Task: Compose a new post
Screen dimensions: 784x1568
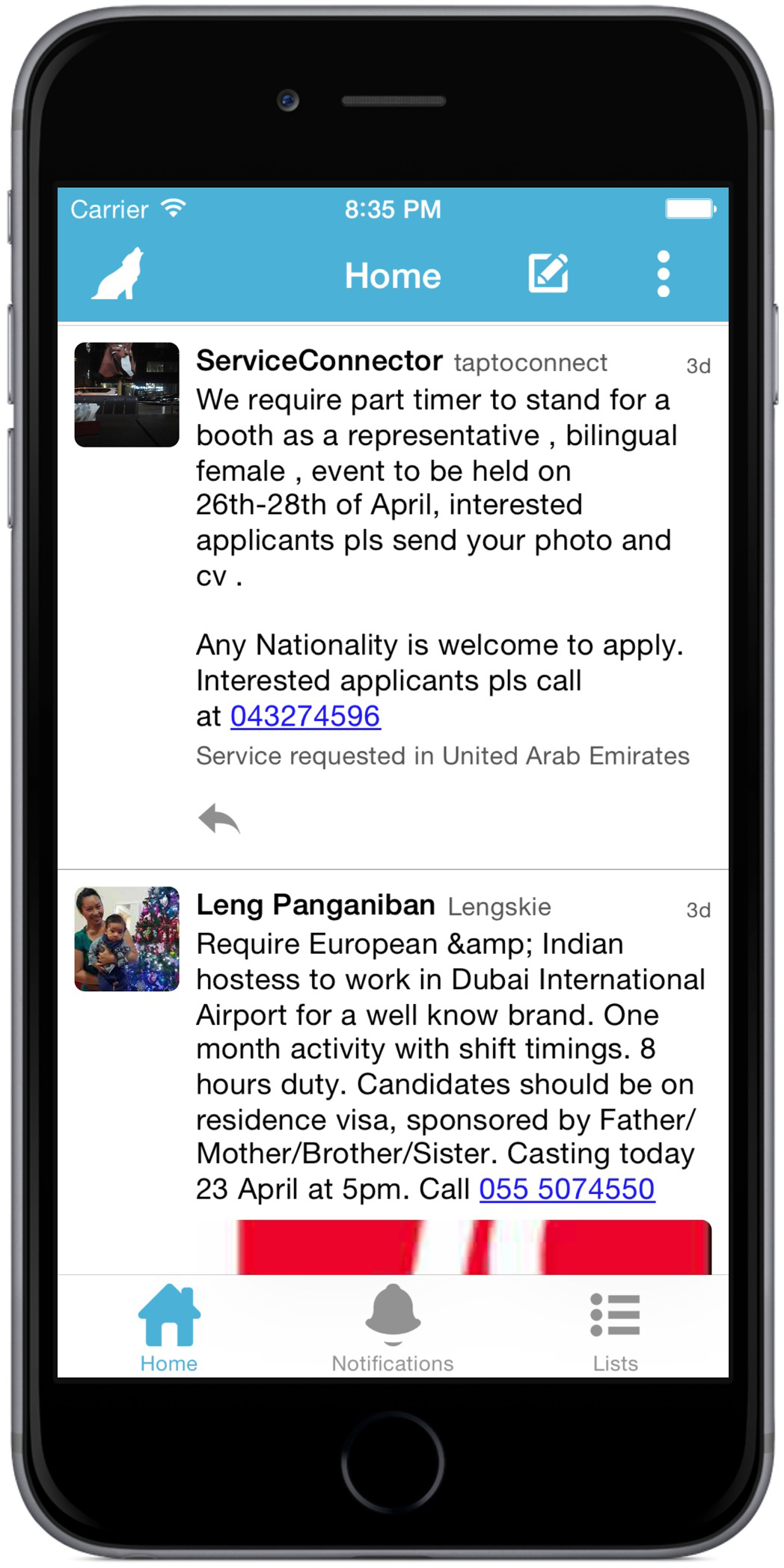Action: [548, 273]
